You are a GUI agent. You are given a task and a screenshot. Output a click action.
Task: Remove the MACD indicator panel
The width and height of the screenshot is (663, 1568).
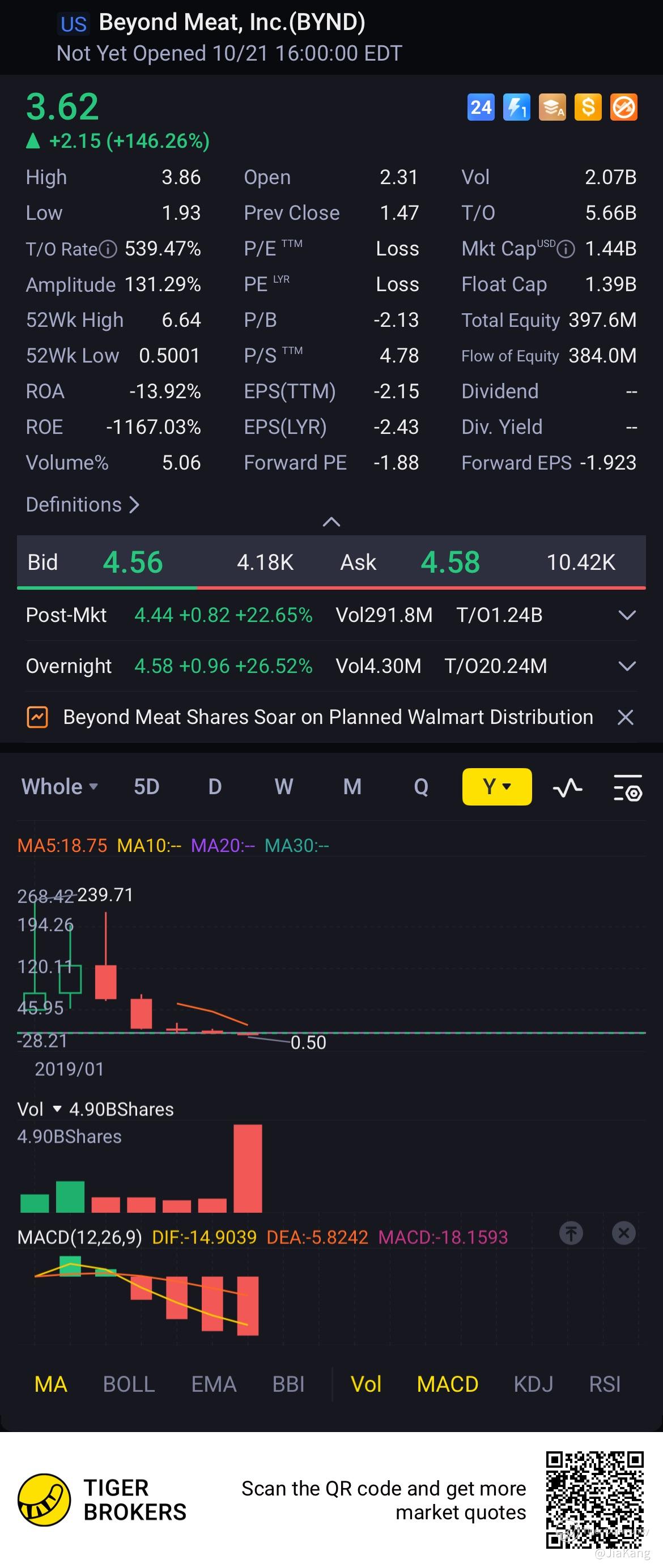(x=623, y=1233)
